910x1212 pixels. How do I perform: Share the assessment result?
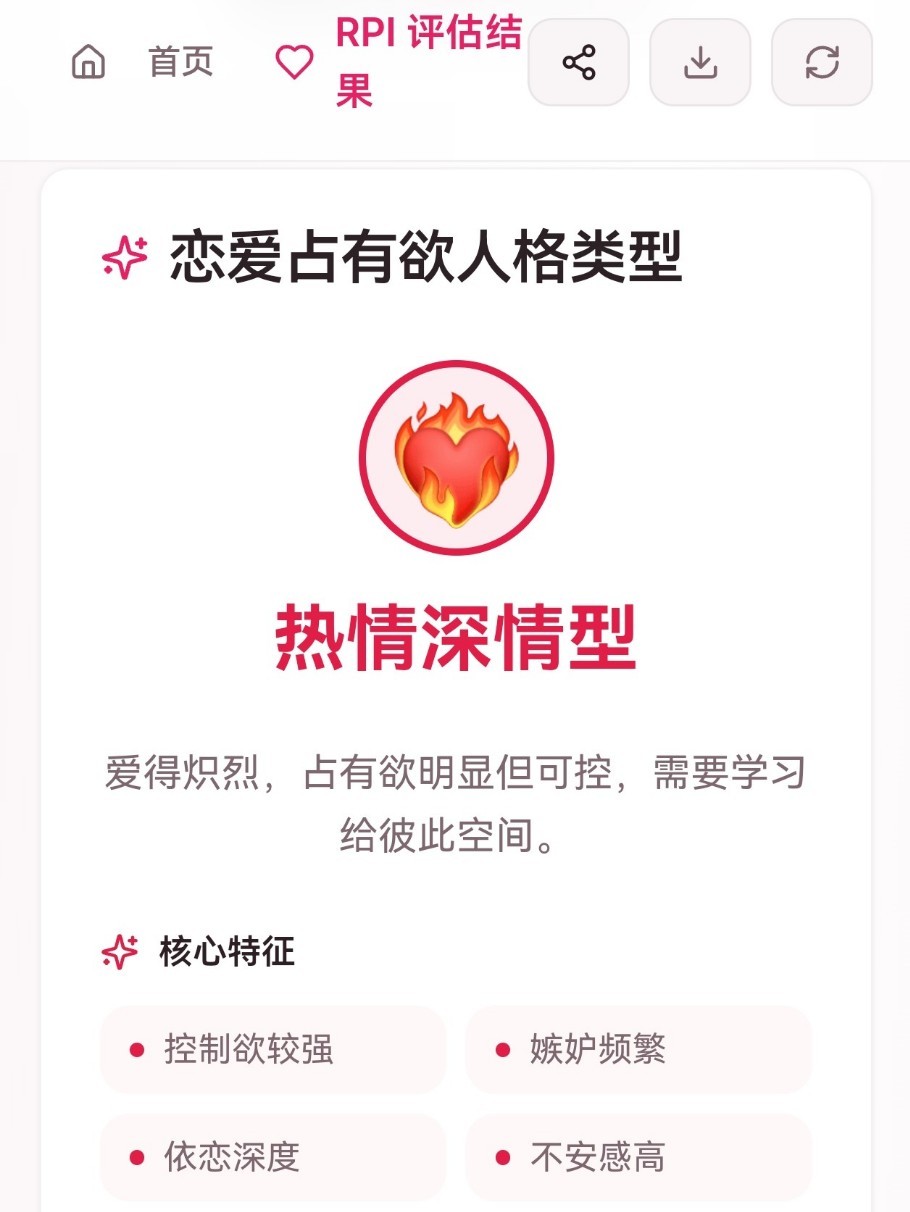(578, 63)
